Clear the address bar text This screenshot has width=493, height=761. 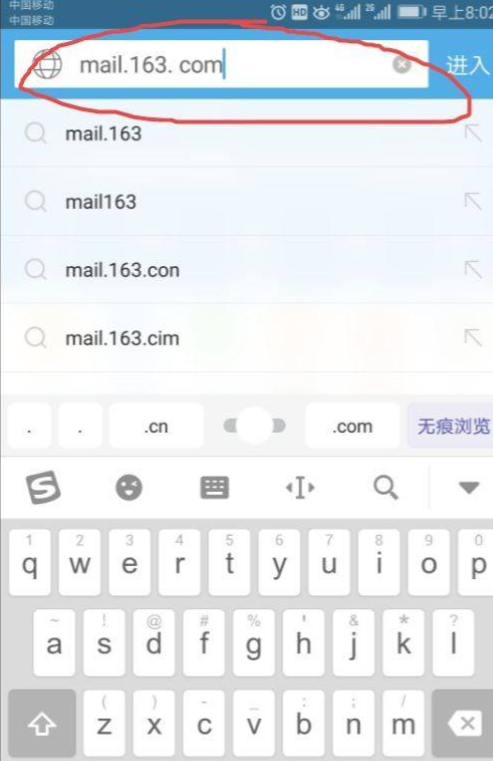(x=401, y=64)
